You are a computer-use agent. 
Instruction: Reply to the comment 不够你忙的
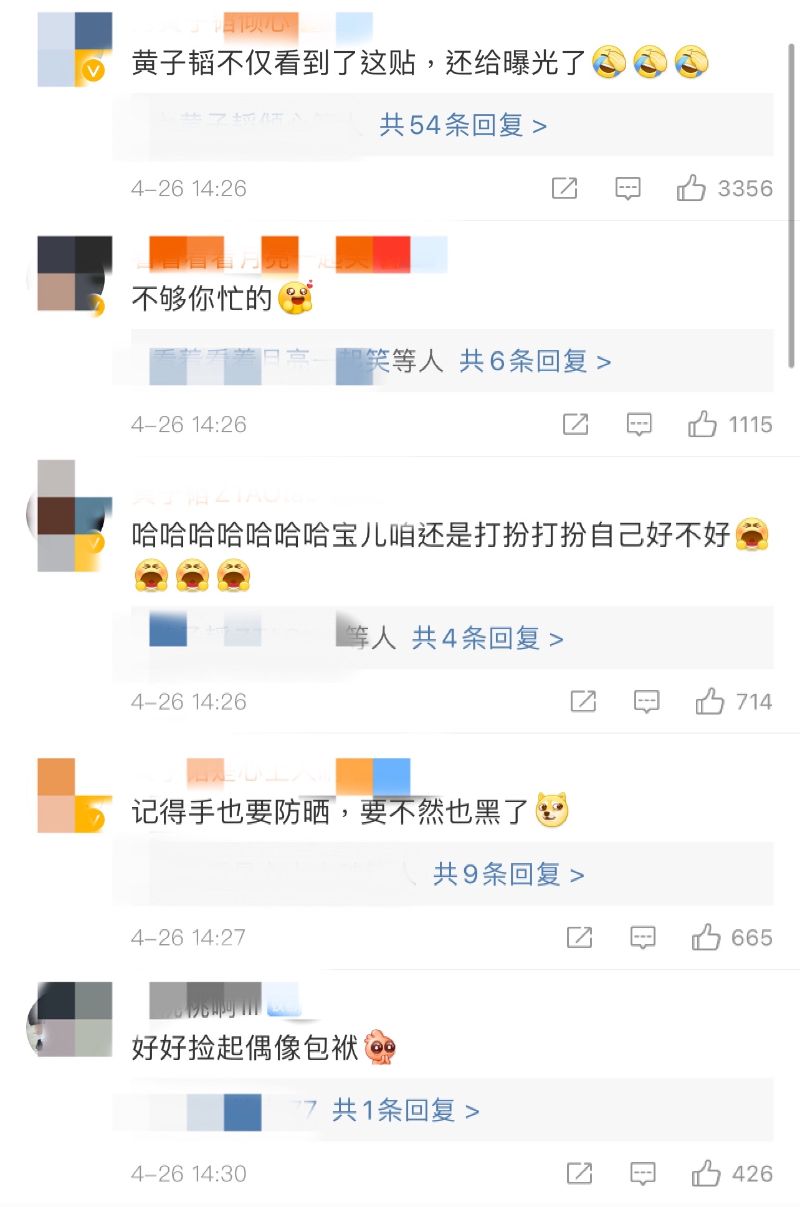tap(640, 425)
